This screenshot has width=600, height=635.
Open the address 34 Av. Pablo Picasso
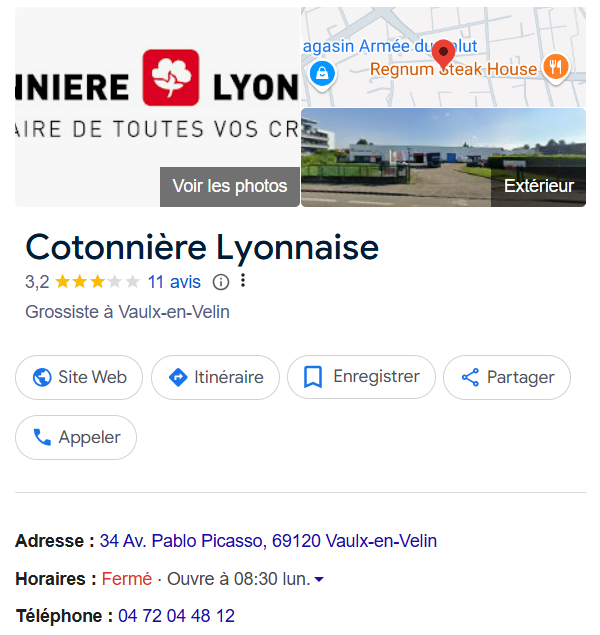[268, 541]
